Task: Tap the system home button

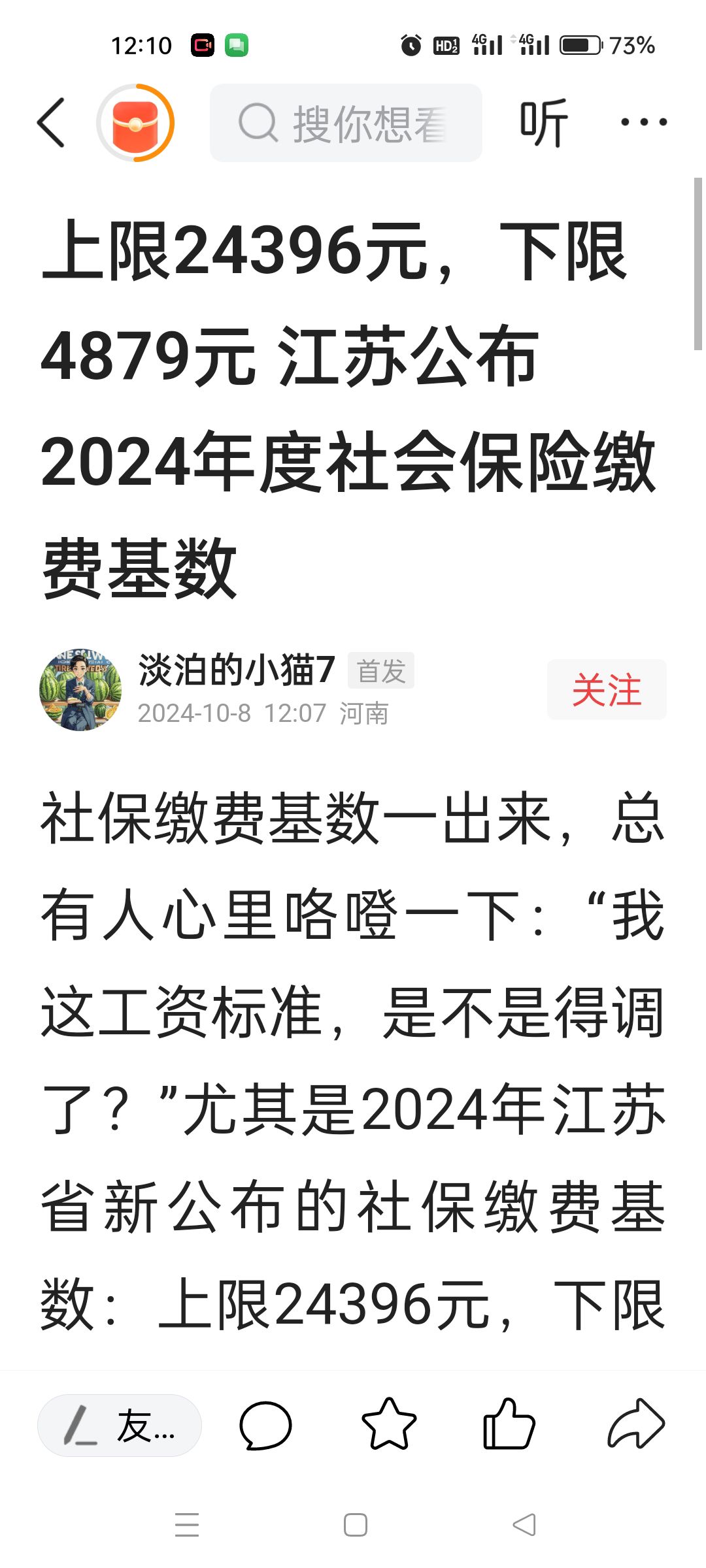Action: tap(356, 1525)
